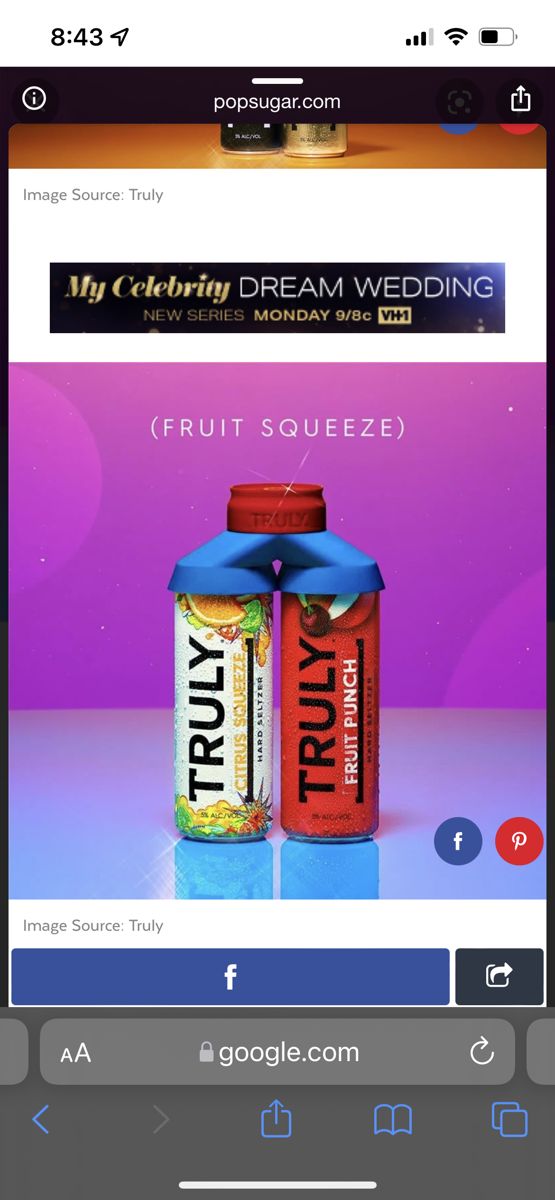The width and height of the screenshot is (555, 1200).
Task: Open the Fruit Squeeze Truly image
Action: click(277, 630)
